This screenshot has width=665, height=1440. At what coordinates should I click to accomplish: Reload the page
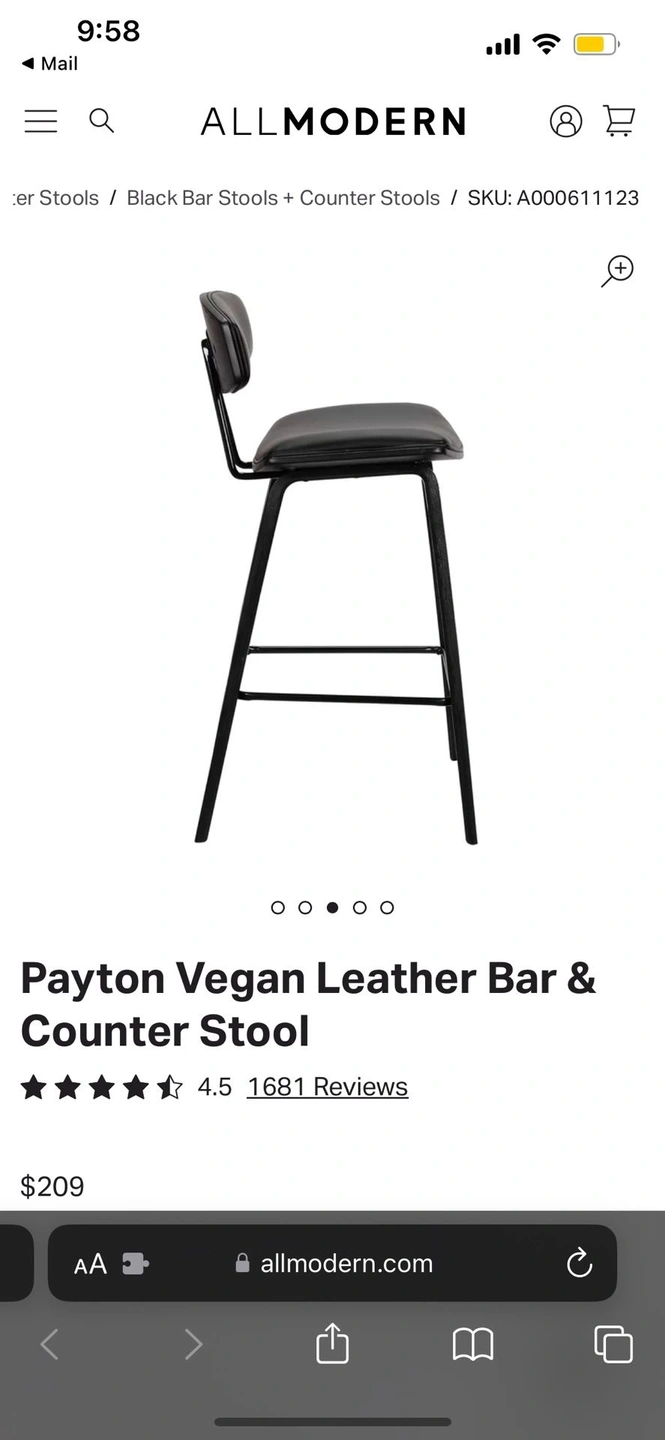579,1264
